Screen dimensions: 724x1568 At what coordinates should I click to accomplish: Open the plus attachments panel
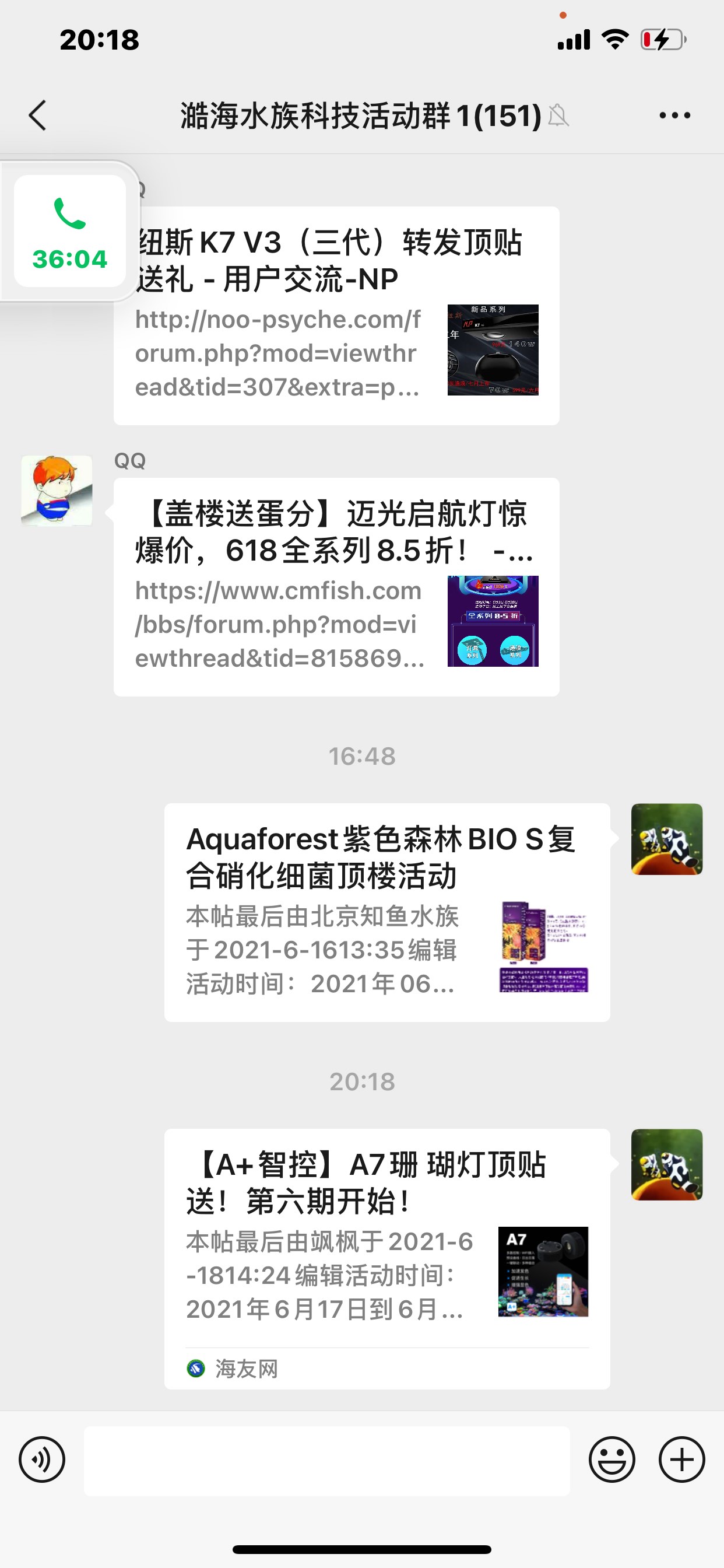[681, 1459]
